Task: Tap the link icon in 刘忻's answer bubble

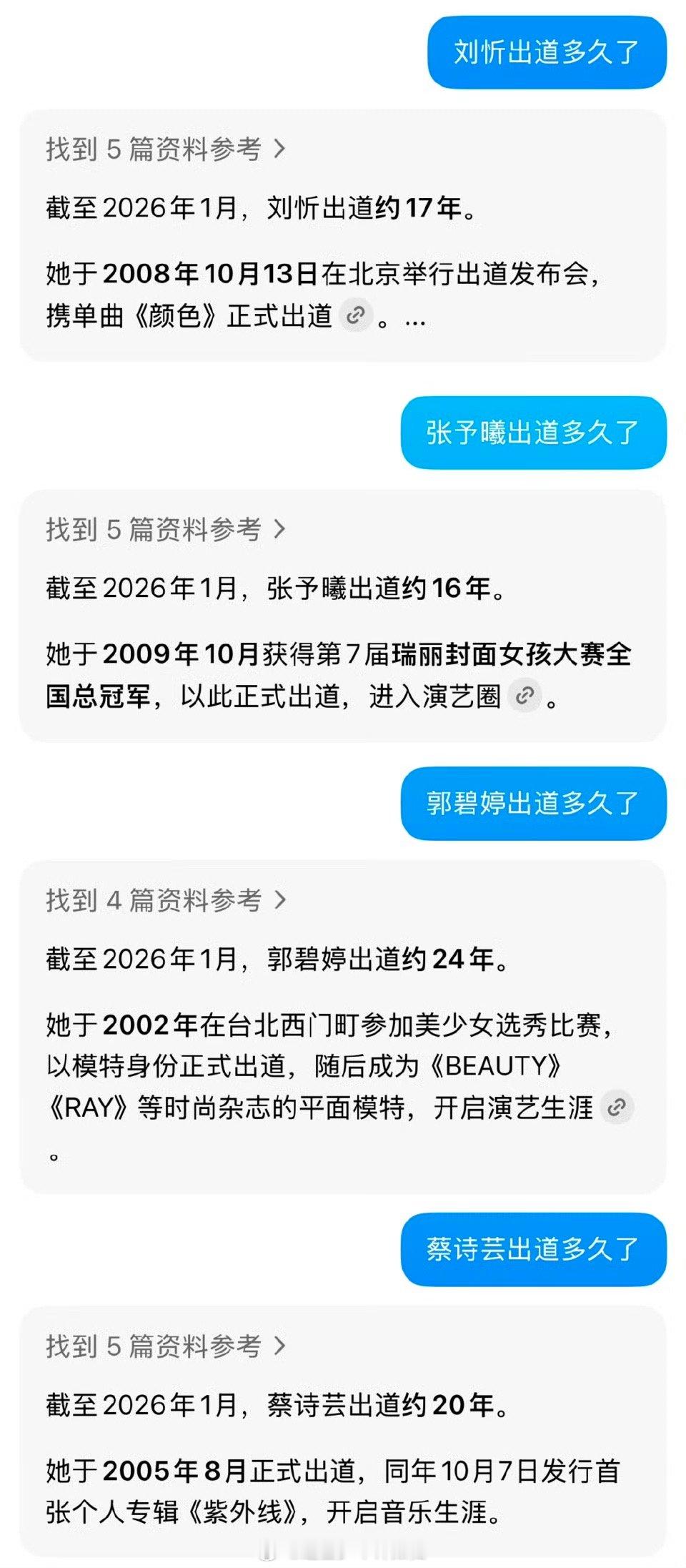Action: [x=357, y=315]
